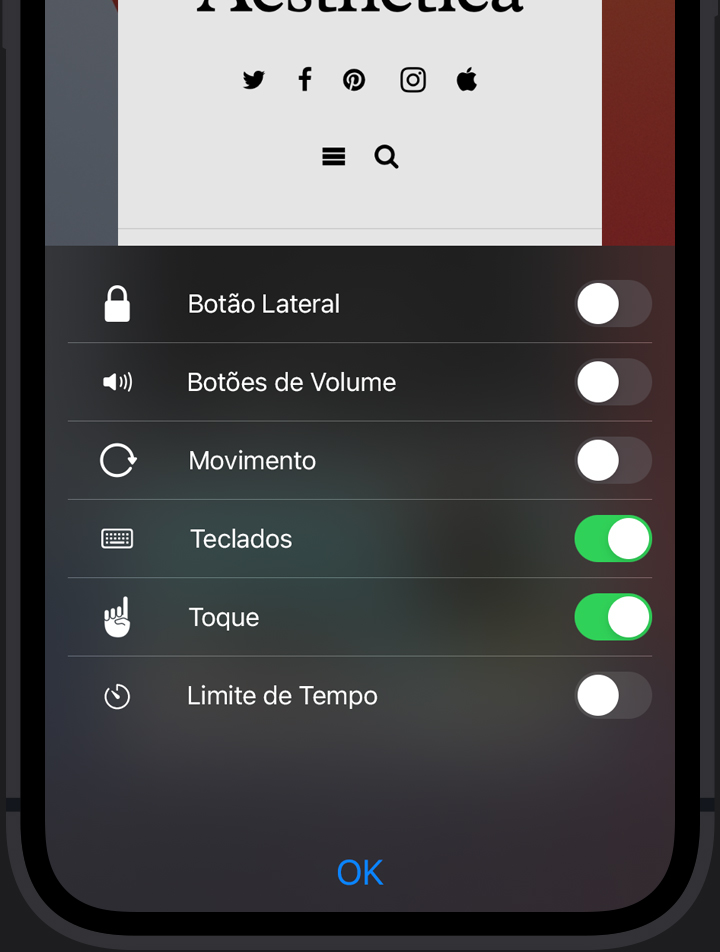Toggle Limite de Tempo on

click(612, 696)
